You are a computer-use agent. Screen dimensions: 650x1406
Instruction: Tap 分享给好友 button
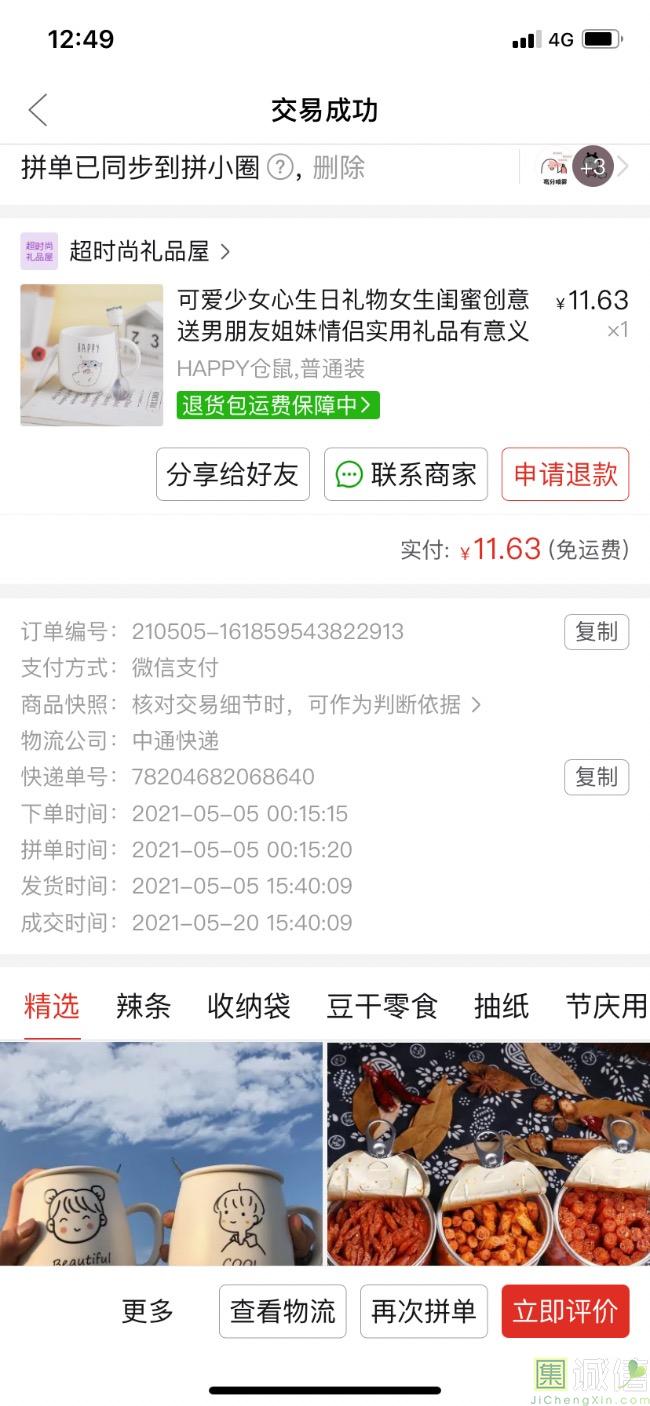pyautogui.click(x=233, y=474)
